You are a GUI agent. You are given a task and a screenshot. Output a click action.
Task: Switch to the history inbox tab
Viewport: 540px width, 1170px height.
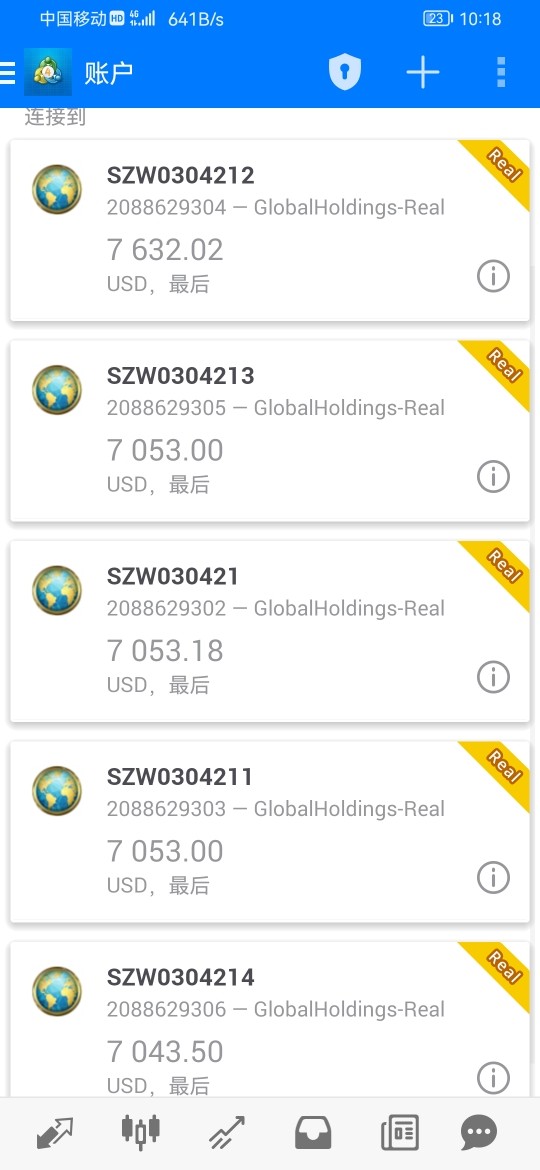(313, 1133)
